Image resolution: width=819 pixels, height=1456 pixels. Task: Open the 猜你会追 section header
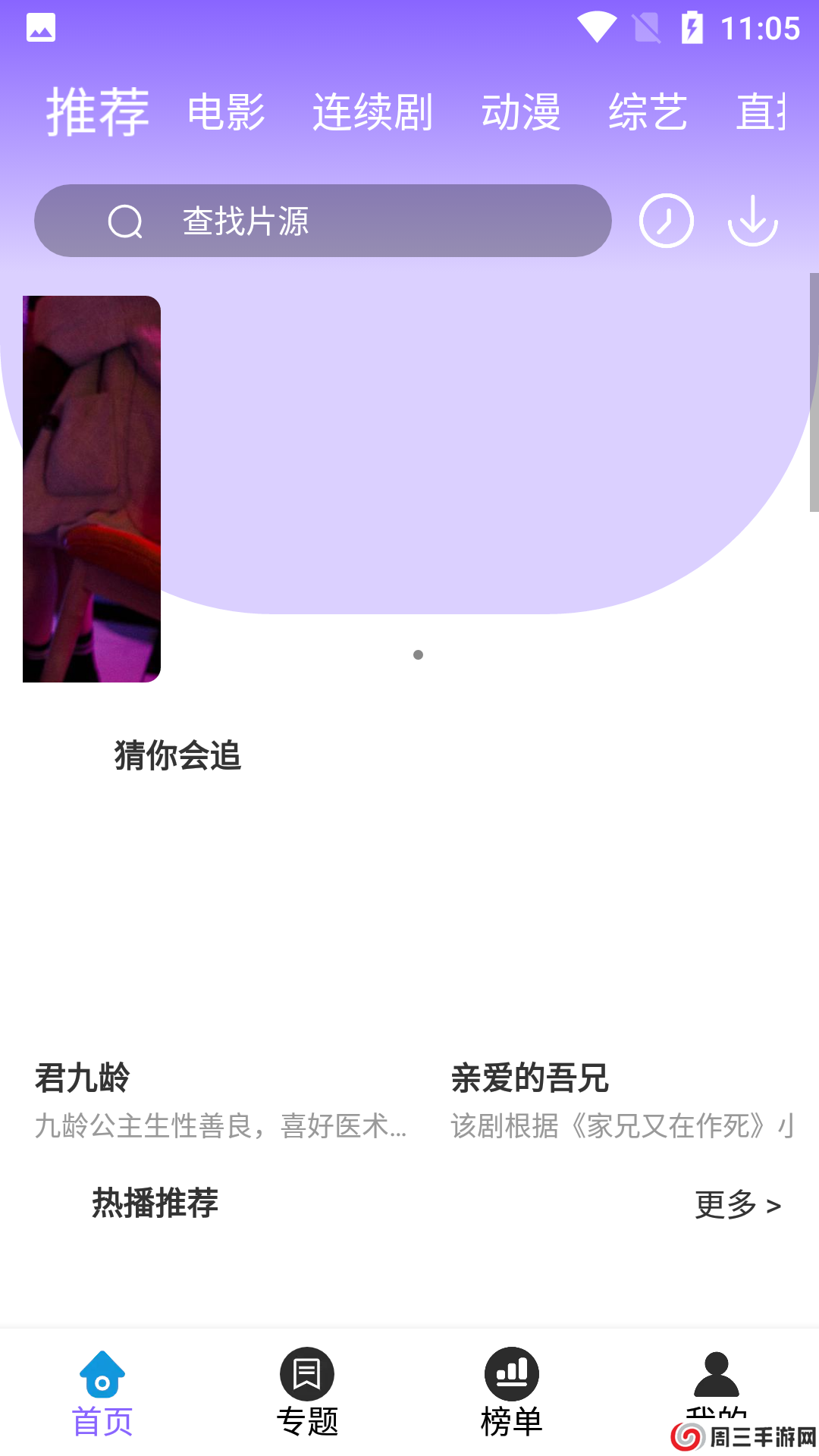(x=177, y=755)
